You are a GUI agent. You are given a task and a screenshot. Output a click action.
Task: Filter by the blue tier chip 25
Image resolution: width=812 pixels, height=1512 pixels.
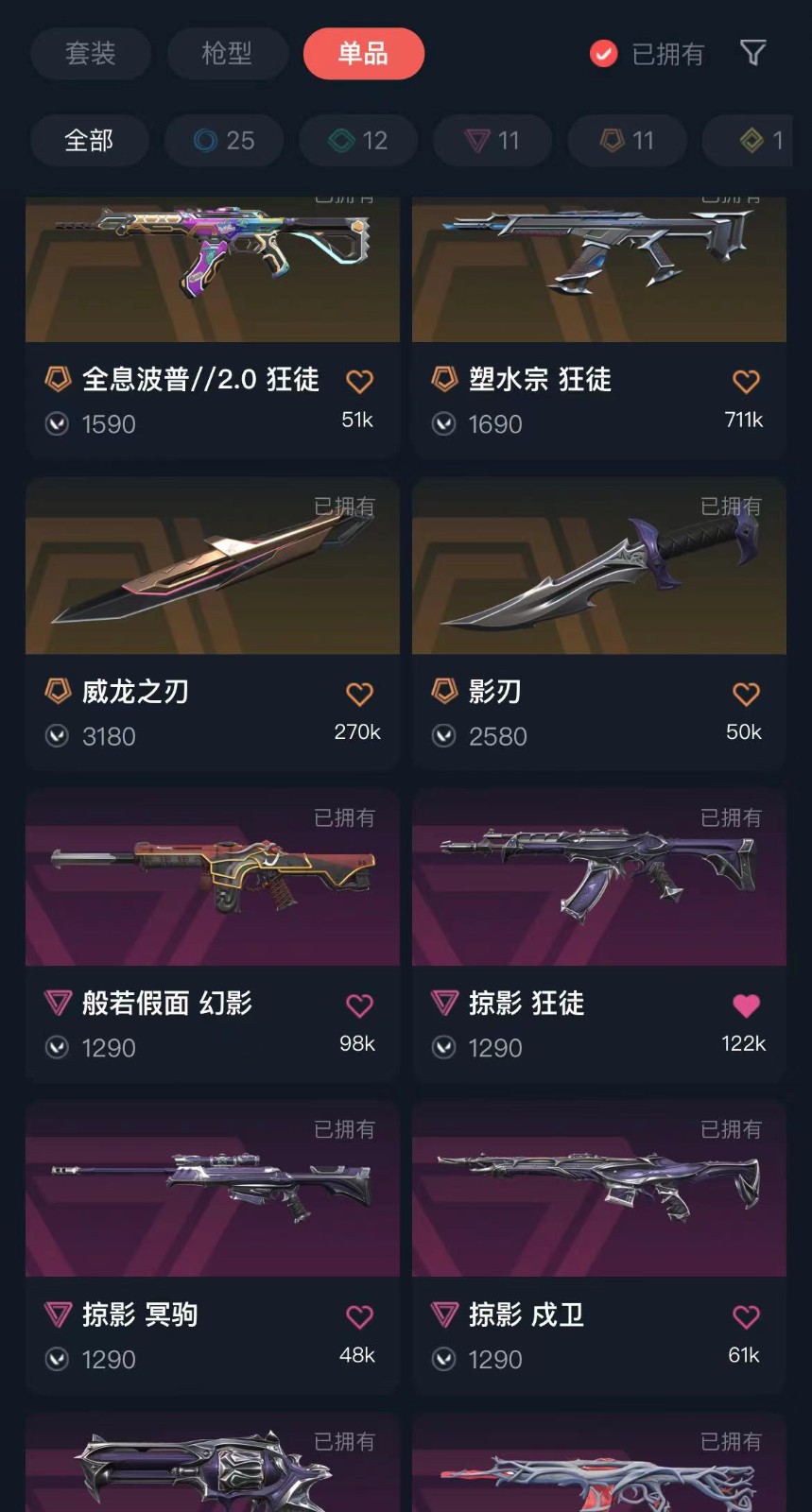pyautogui.click(x=225, y=141)
